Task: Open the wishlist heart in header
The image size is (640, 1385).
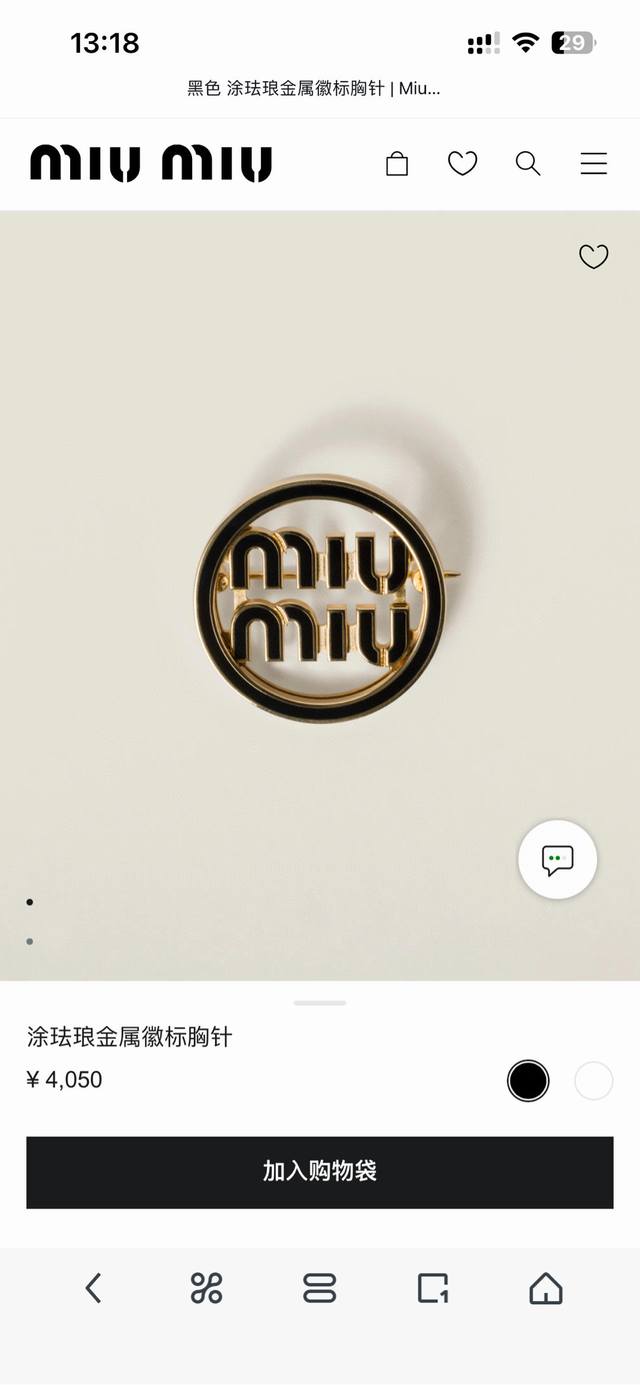Action: click(x=462, y=164)
